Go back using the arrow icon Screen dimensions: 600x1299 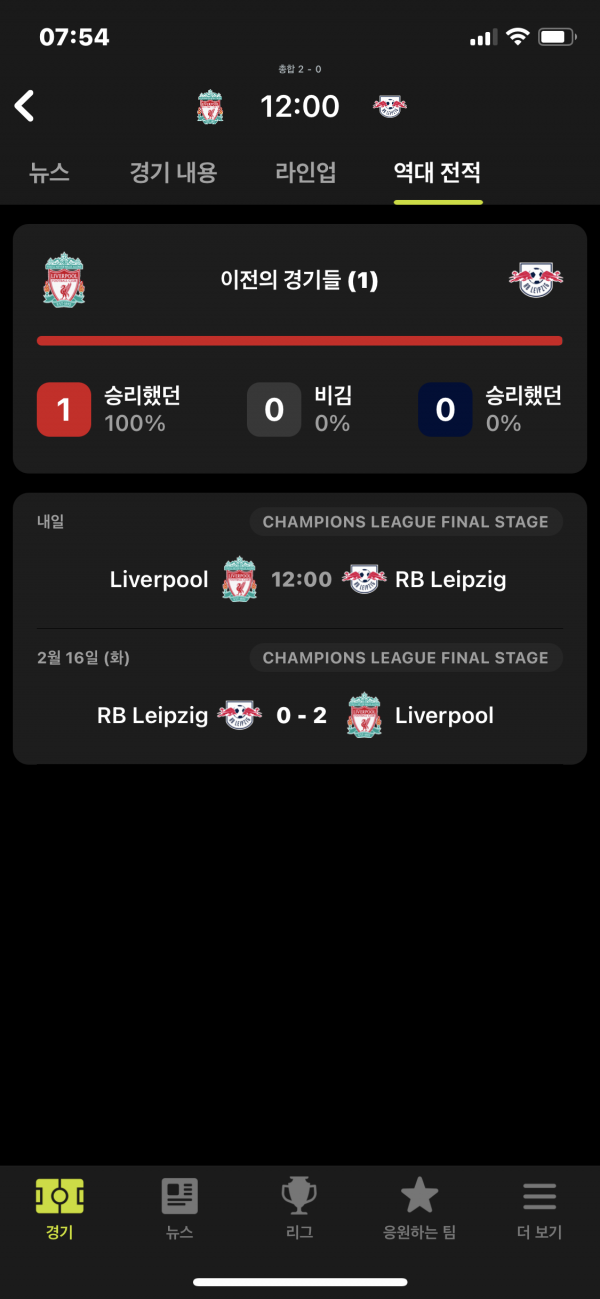[25, 106]
